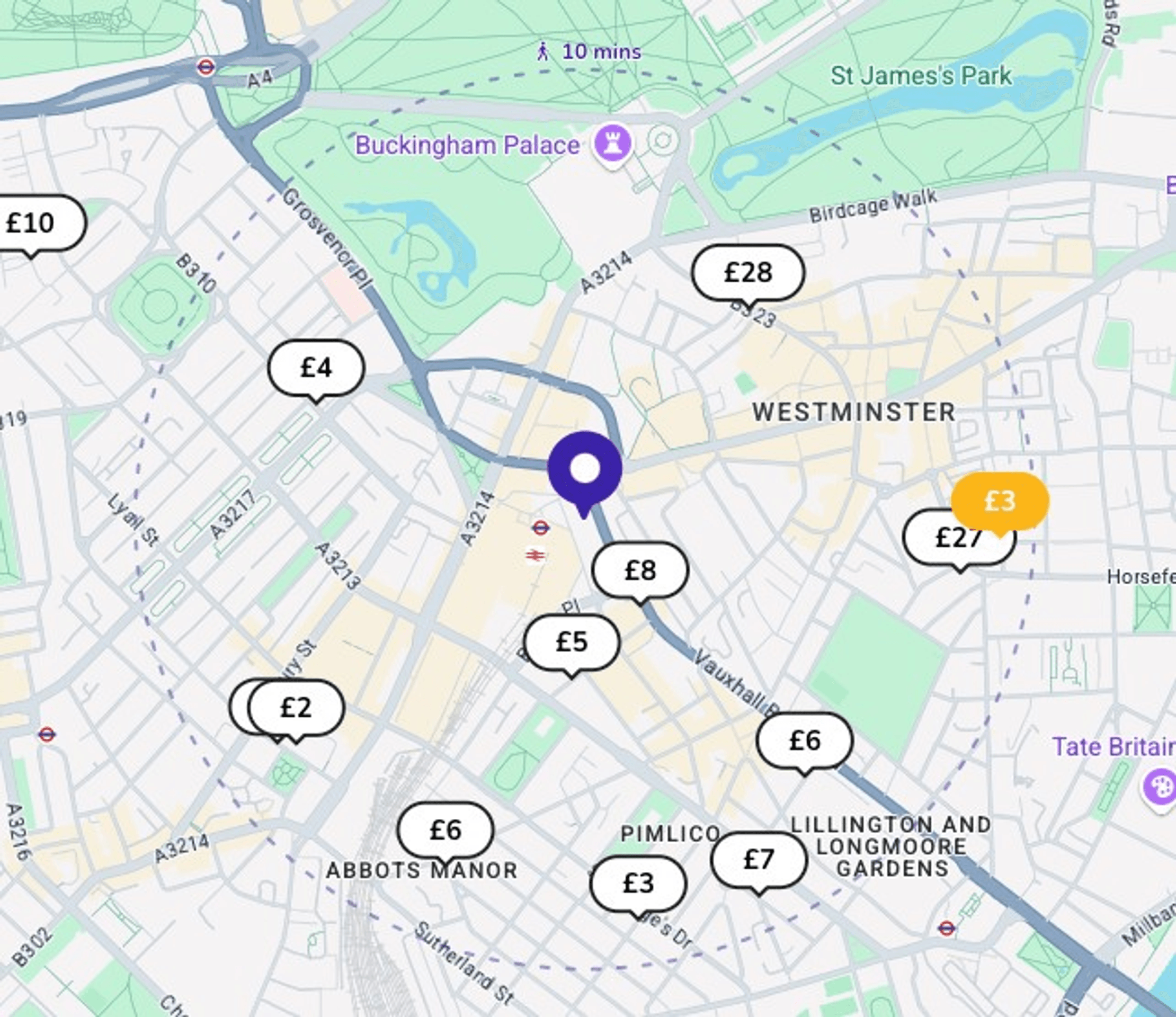Screen dimensions: 1176x1017
Task: Select the £7 parking price marker
Action: pyautogui.click(x=758, y=859)
